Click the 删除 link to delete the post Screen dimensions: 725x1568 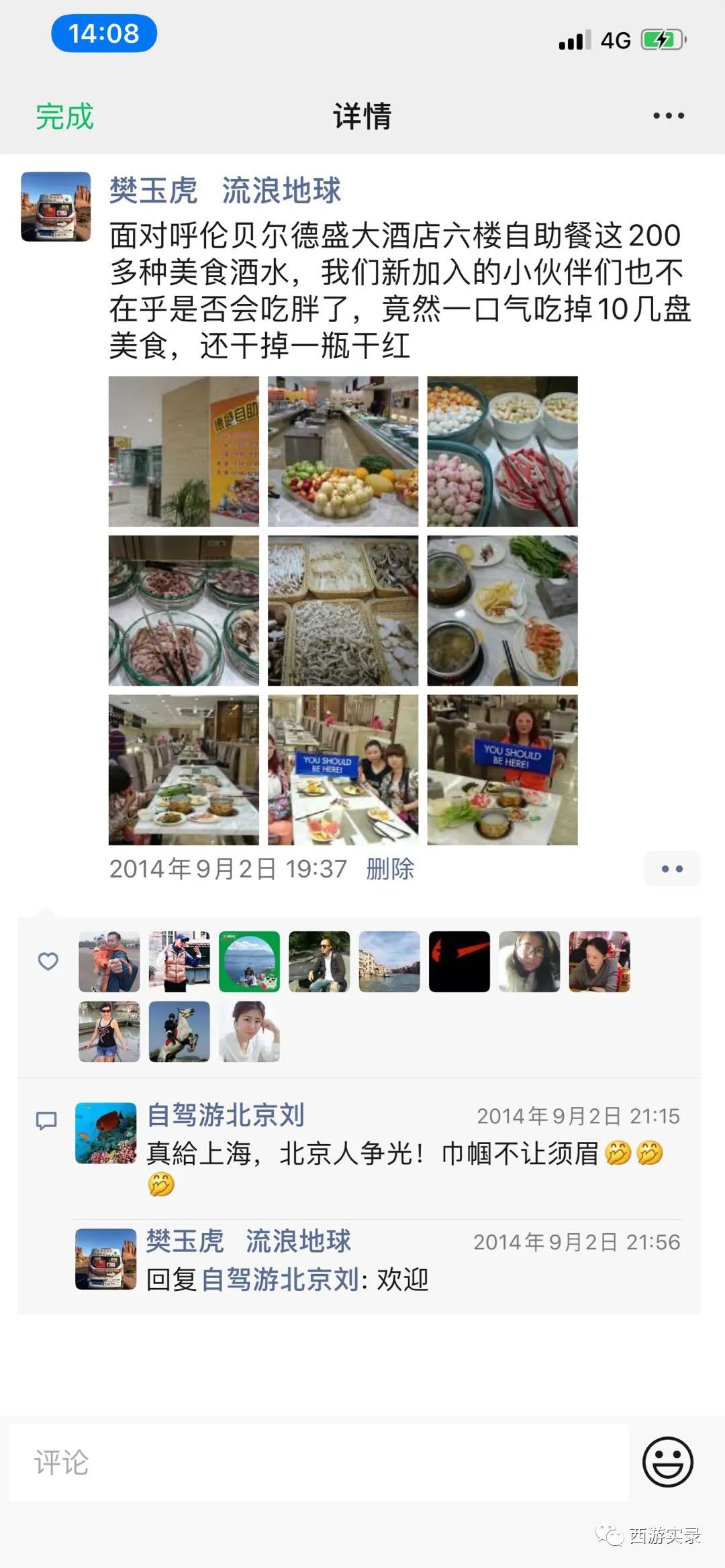(391, 870)
